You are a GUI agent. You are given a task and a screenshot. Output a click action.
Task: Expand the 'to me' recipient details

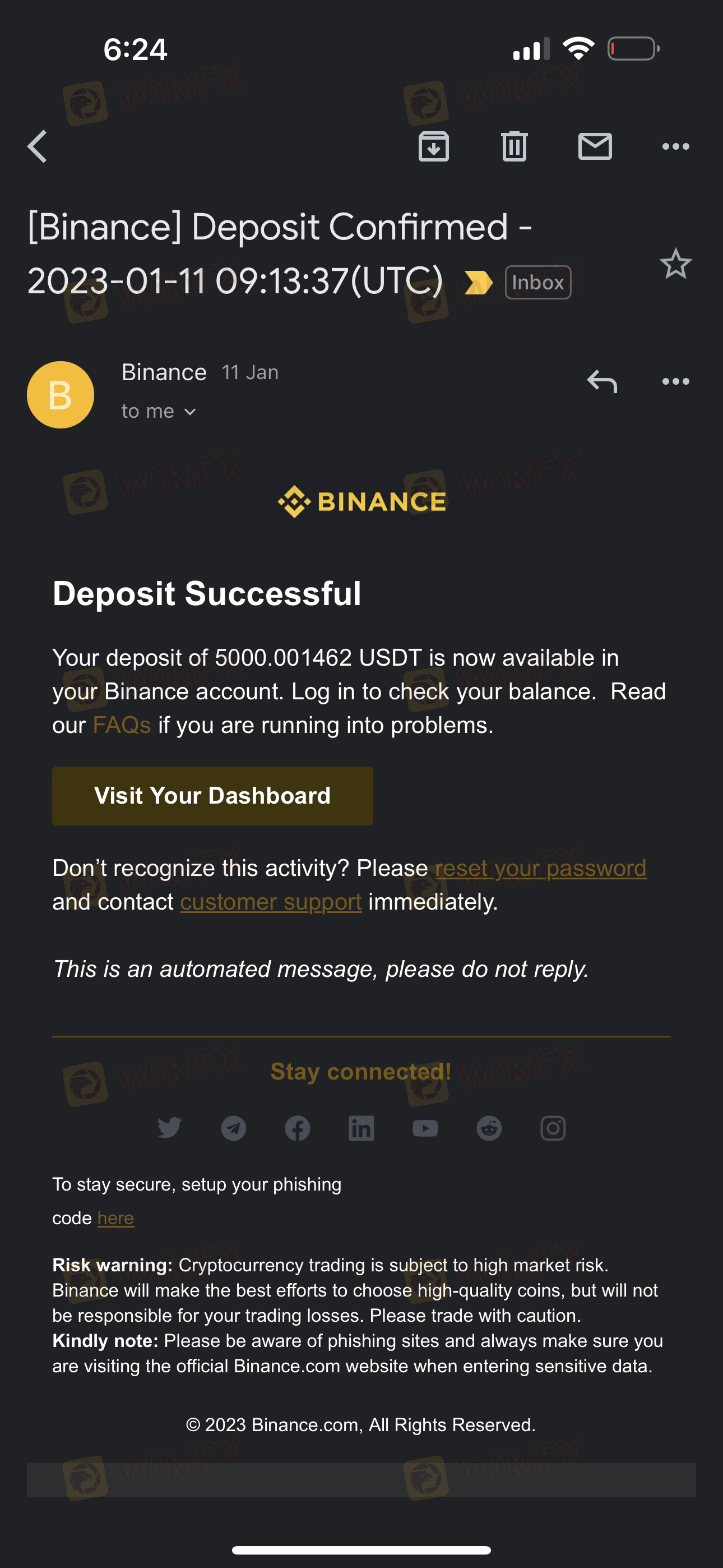coord(159,412)
